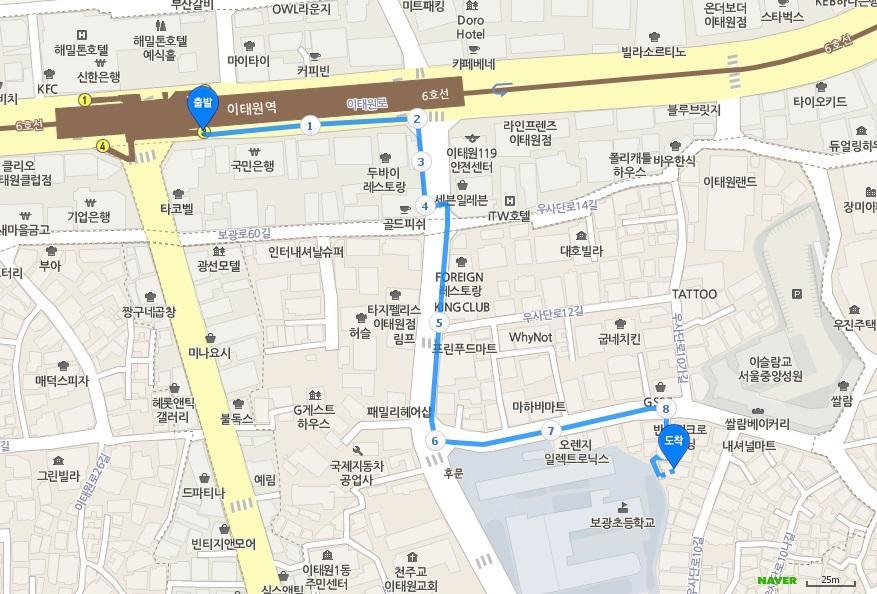877x594 pixels.
Task: Select route waypoint 3
Action: pyautogui.click(x=421, y=162)
